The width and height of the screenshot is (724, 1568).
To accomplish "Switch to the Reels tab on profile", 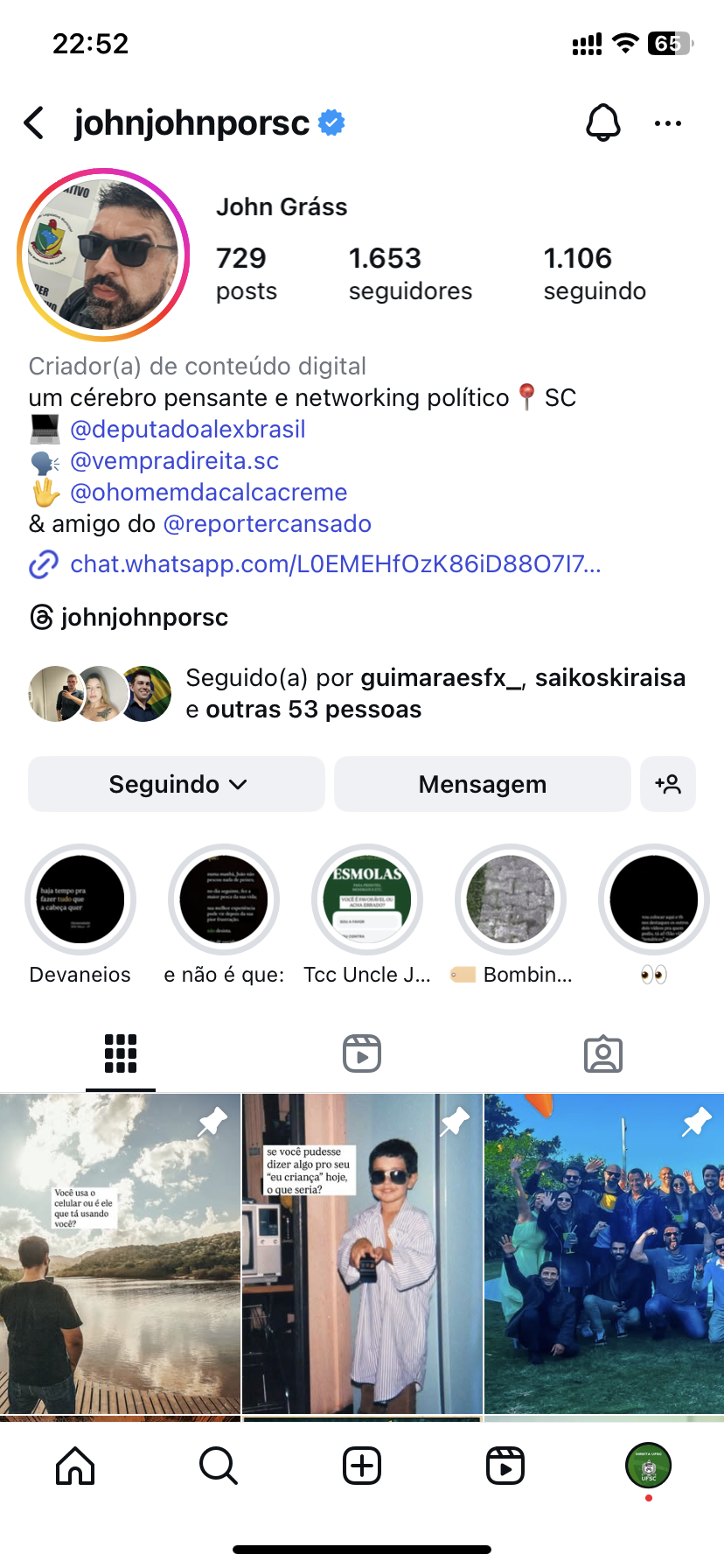I will point(362,1053).
